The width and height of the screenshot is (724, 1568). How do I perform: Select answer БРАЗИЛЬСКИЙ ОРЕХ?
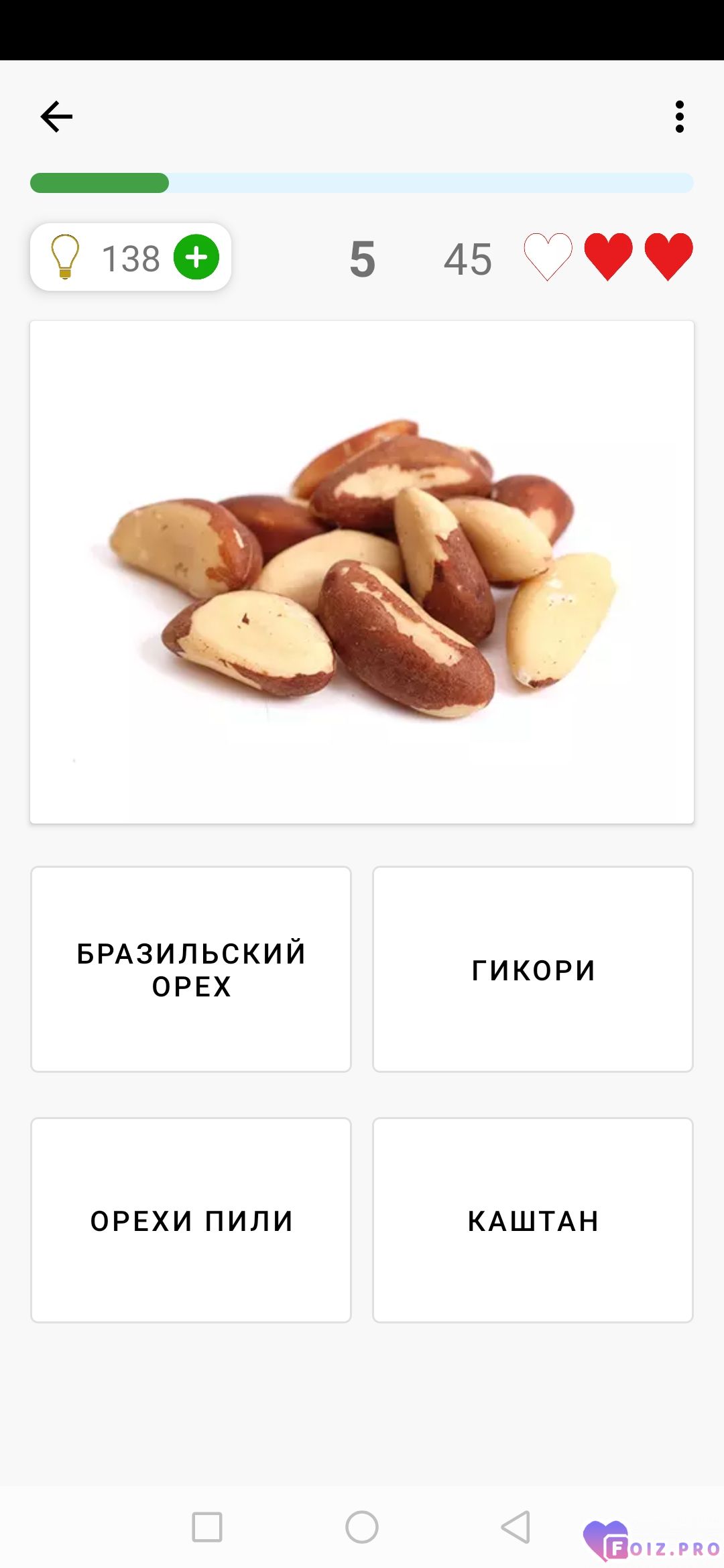point(191,969)
